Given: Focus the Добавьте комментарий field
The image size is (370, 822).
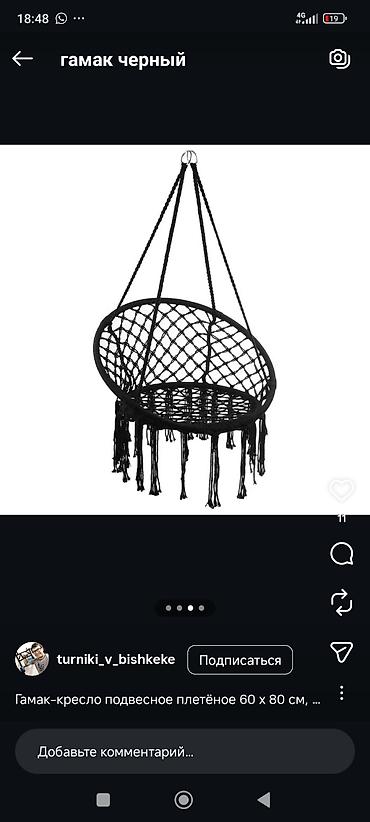Looking at the screenshot, I should point(185,752).
